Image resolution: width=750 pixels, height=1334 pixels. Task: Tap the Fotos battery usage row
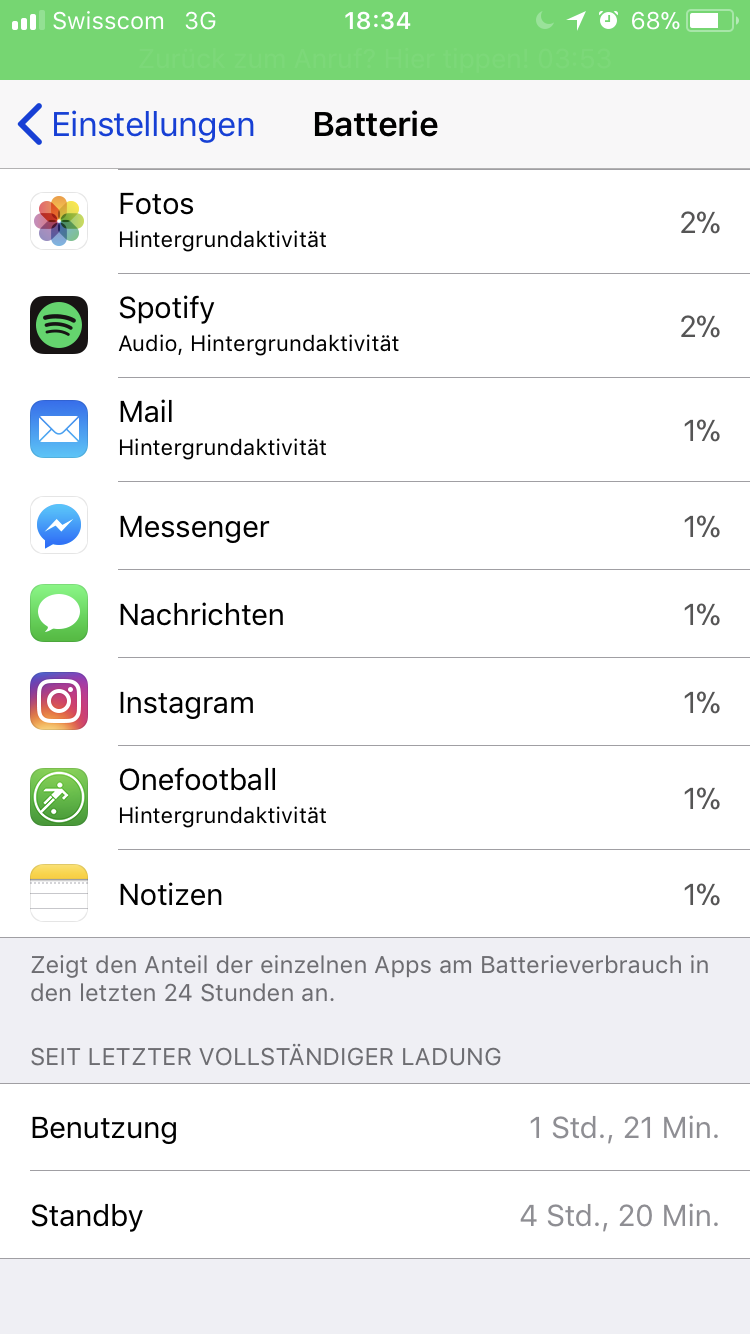pos(375,222)
